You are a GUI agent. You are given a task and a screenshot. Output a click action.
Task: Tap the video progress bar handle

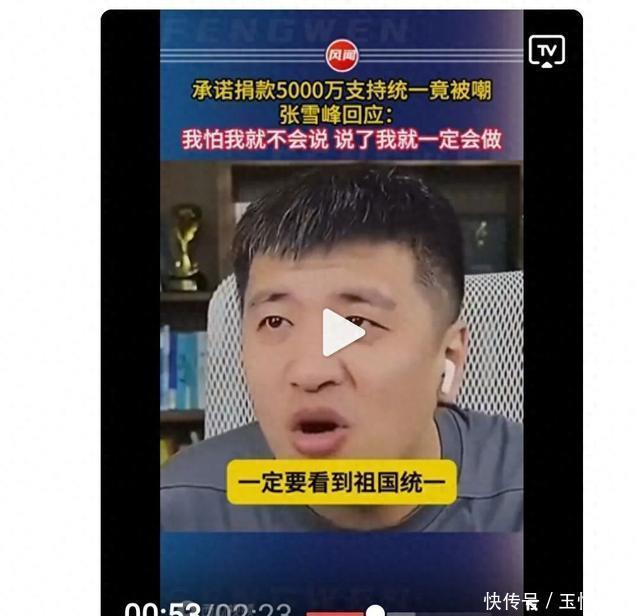pos(375,610)
